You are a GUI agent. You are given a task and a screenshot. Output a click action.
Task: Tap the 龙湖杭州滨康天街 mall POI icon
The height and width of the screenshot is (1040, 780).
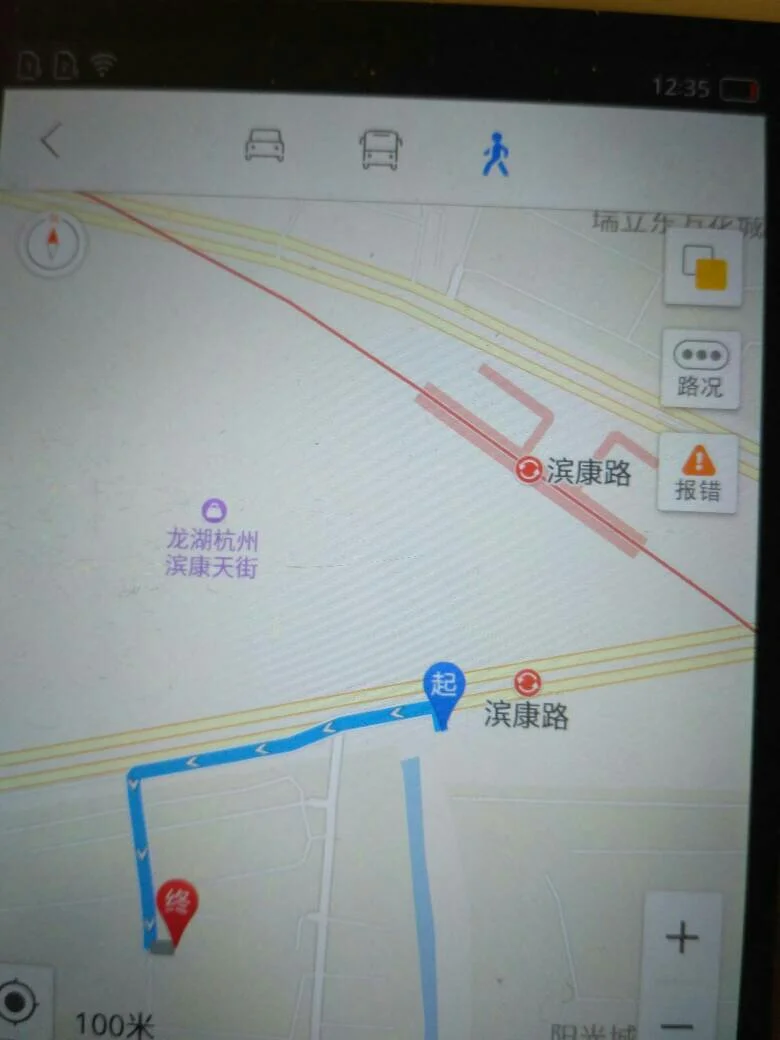(217, 509)
